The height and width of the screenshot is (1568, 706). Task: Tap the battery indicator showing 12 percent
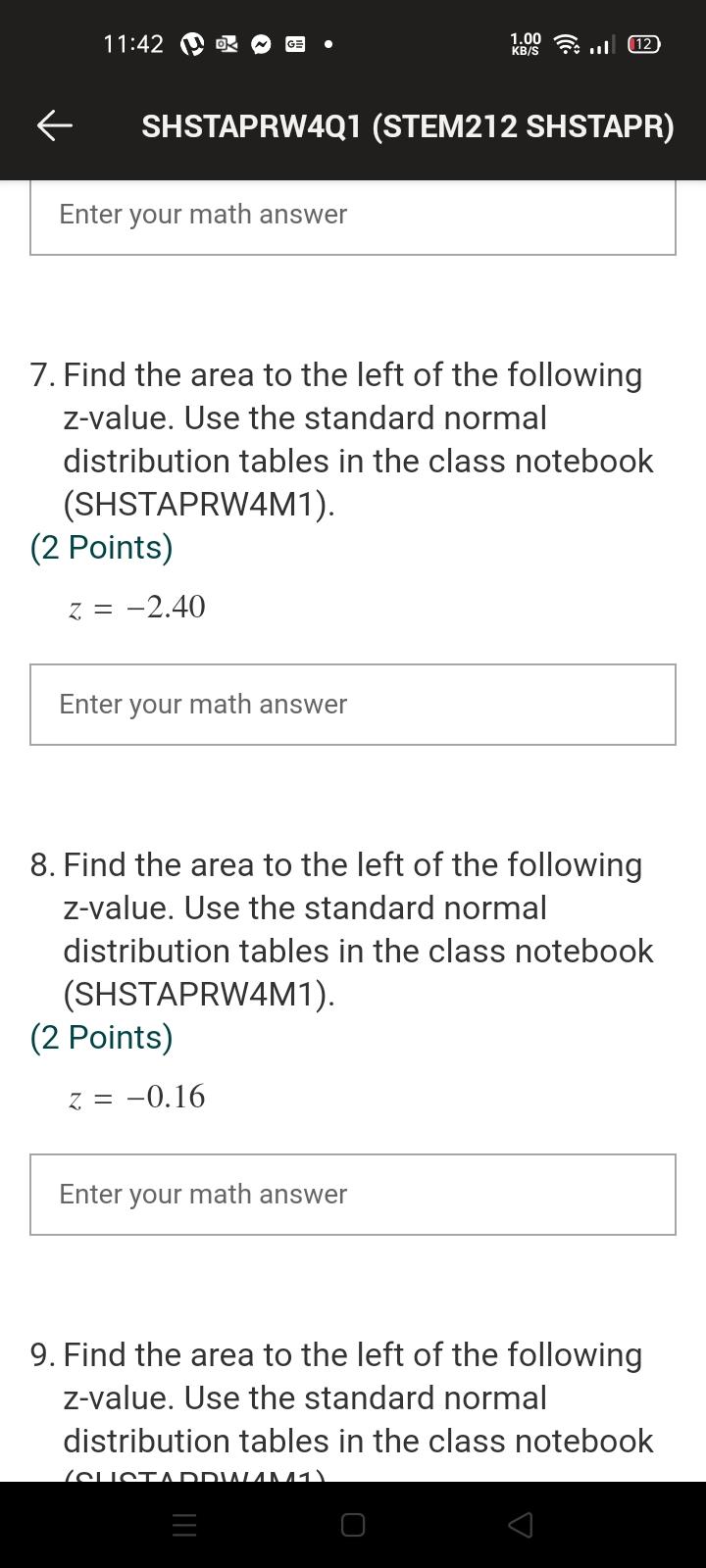pos(642,44)
